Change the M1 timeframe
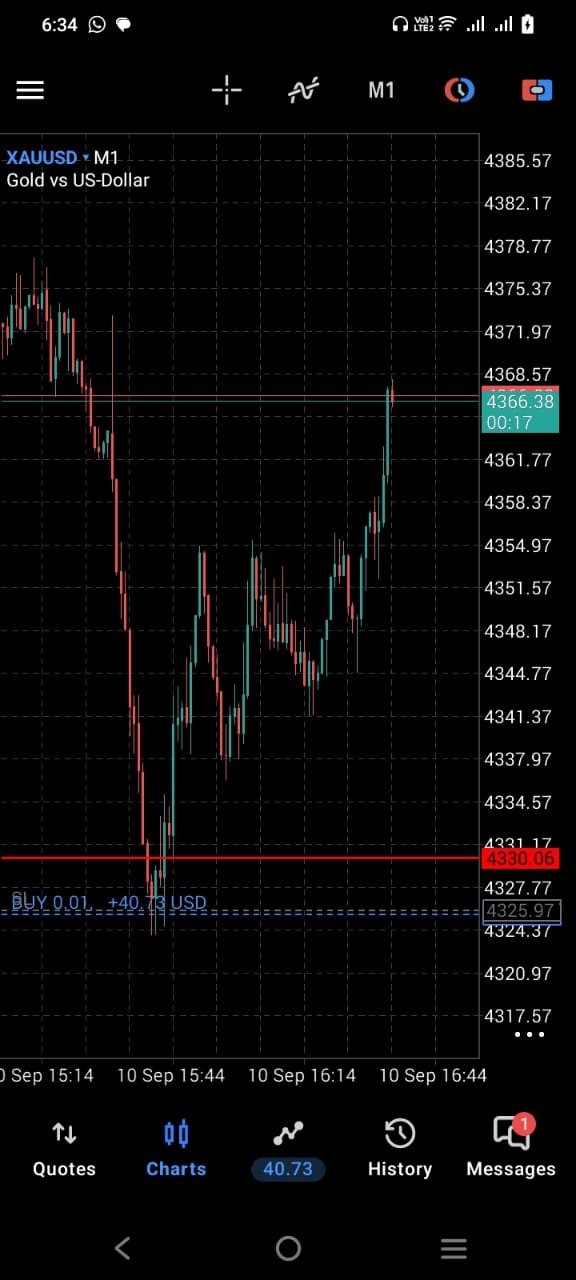This screenshot has width=576, height=1280. 381,91
